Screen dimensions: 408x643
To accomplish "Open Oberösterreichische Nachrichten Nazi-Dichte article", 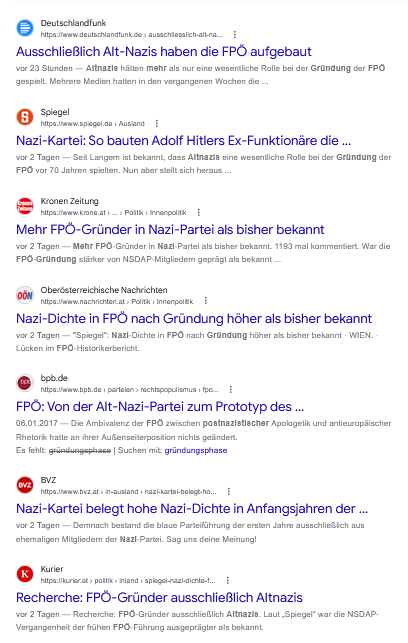I will tap(194, 319).
